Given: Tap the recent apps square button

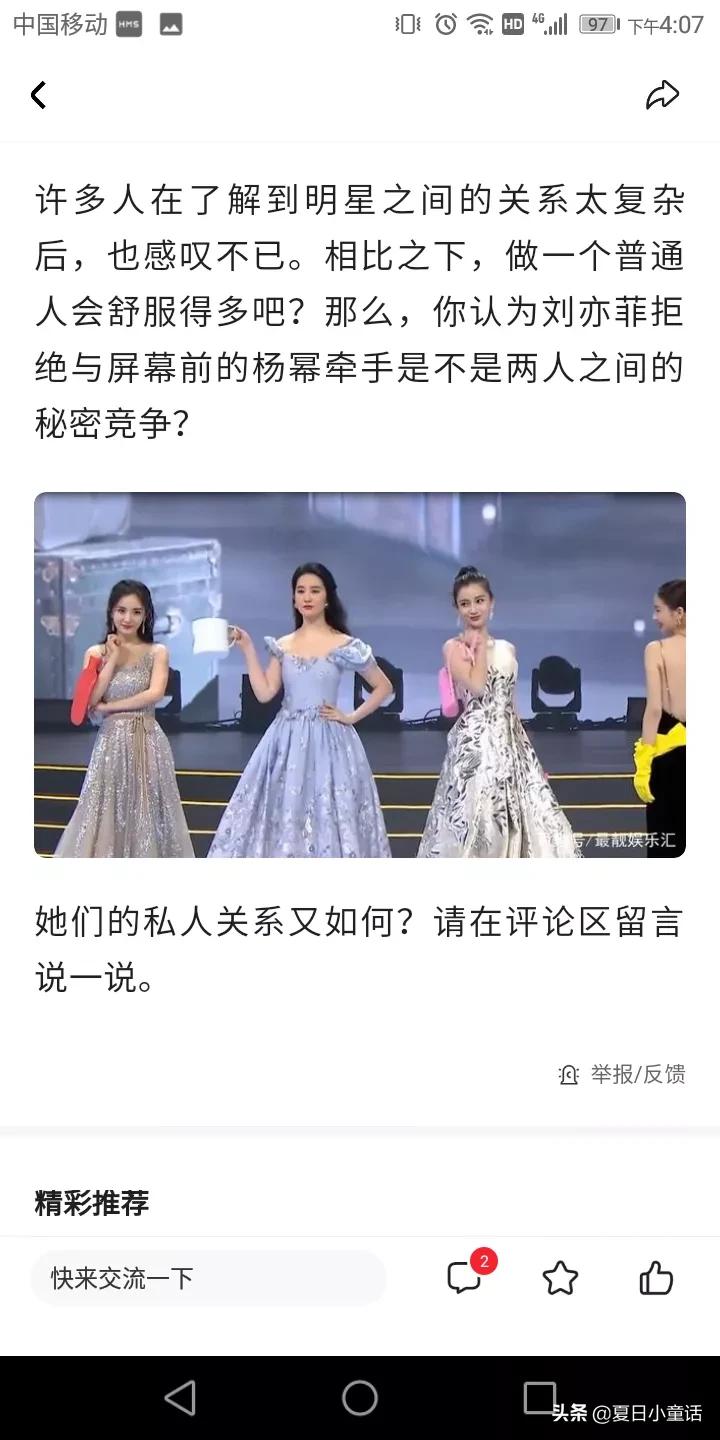Looking at the screenshot, I should [540, 1399].
